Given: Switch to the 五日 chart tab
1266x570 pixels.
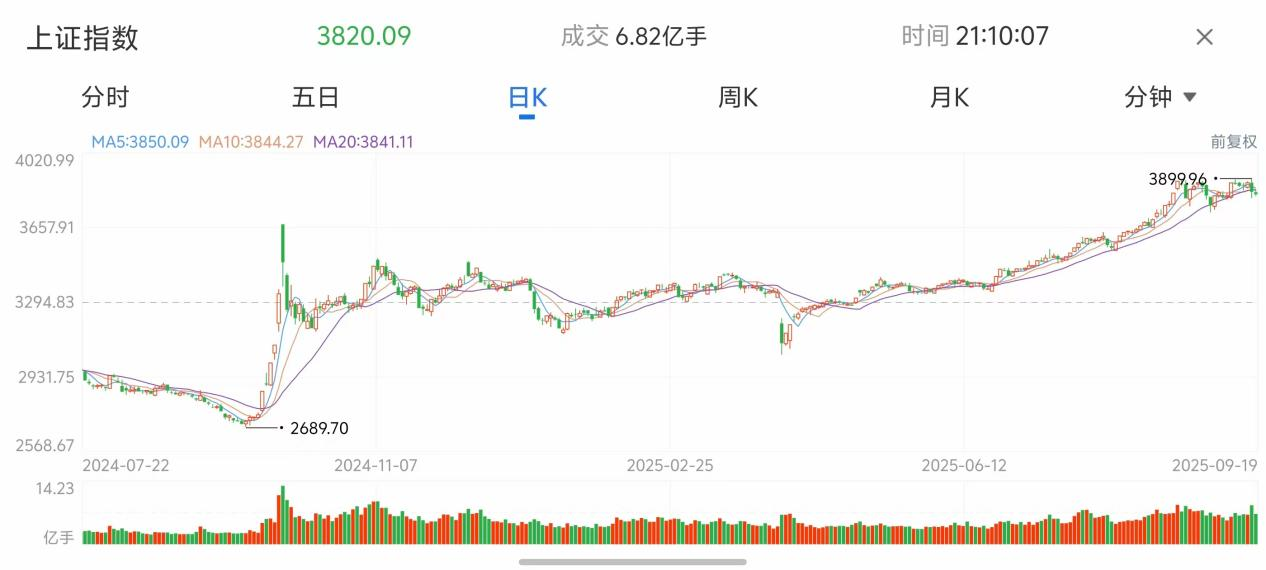Looking at the screenshot, I should pyautogui.click(x=315, y=97).
